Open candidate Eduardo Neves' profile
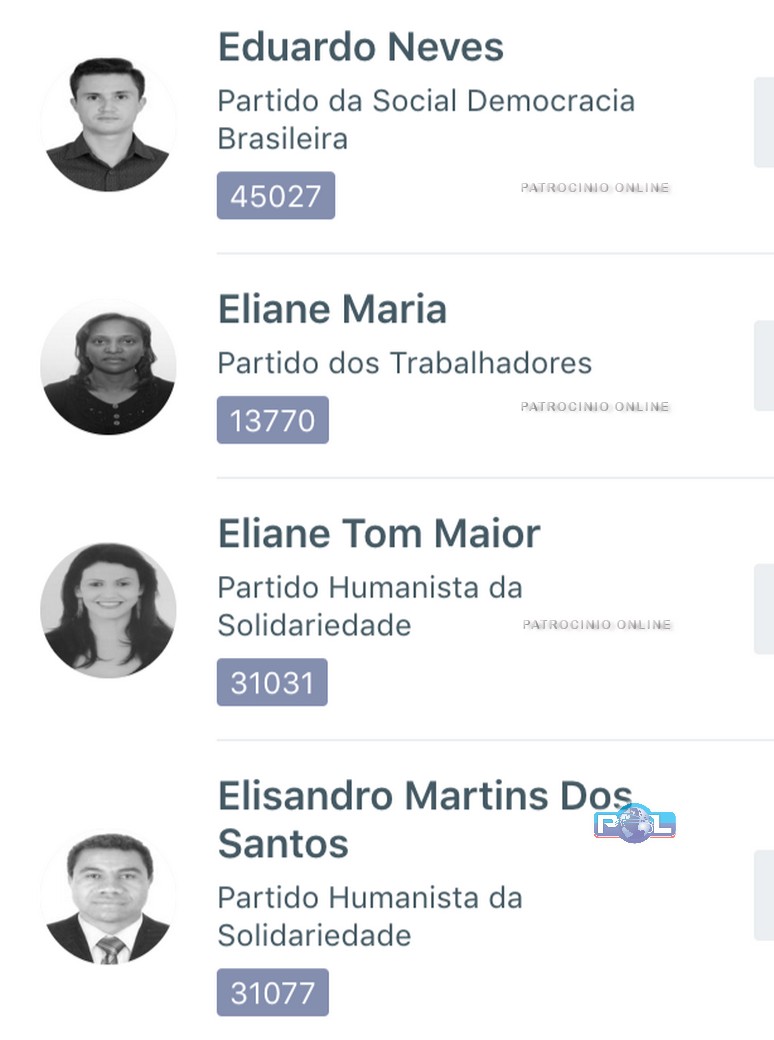774x1040 pixels. coord(360,47)
